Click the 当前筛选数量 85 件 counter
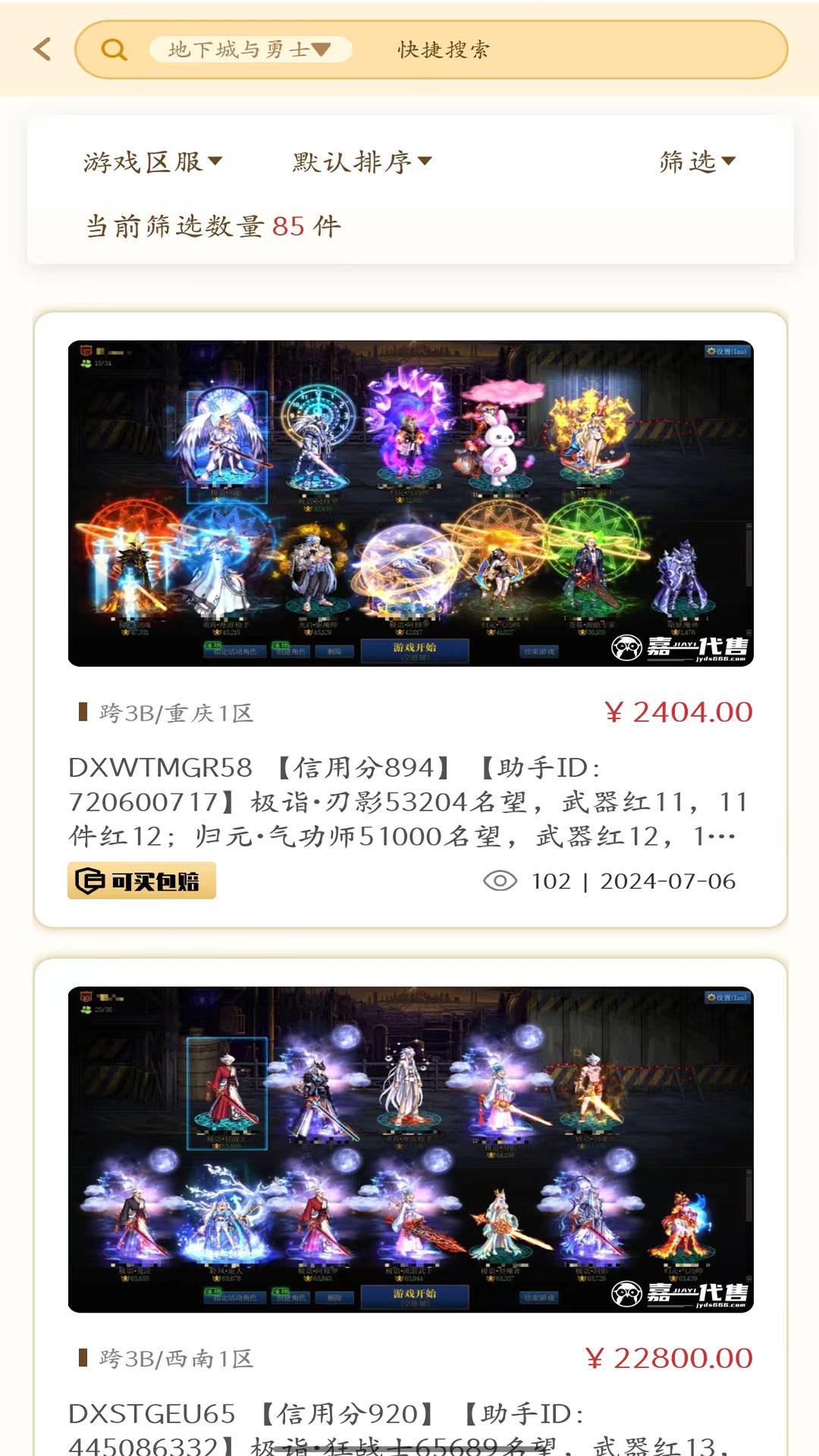 tap(212, 227)
